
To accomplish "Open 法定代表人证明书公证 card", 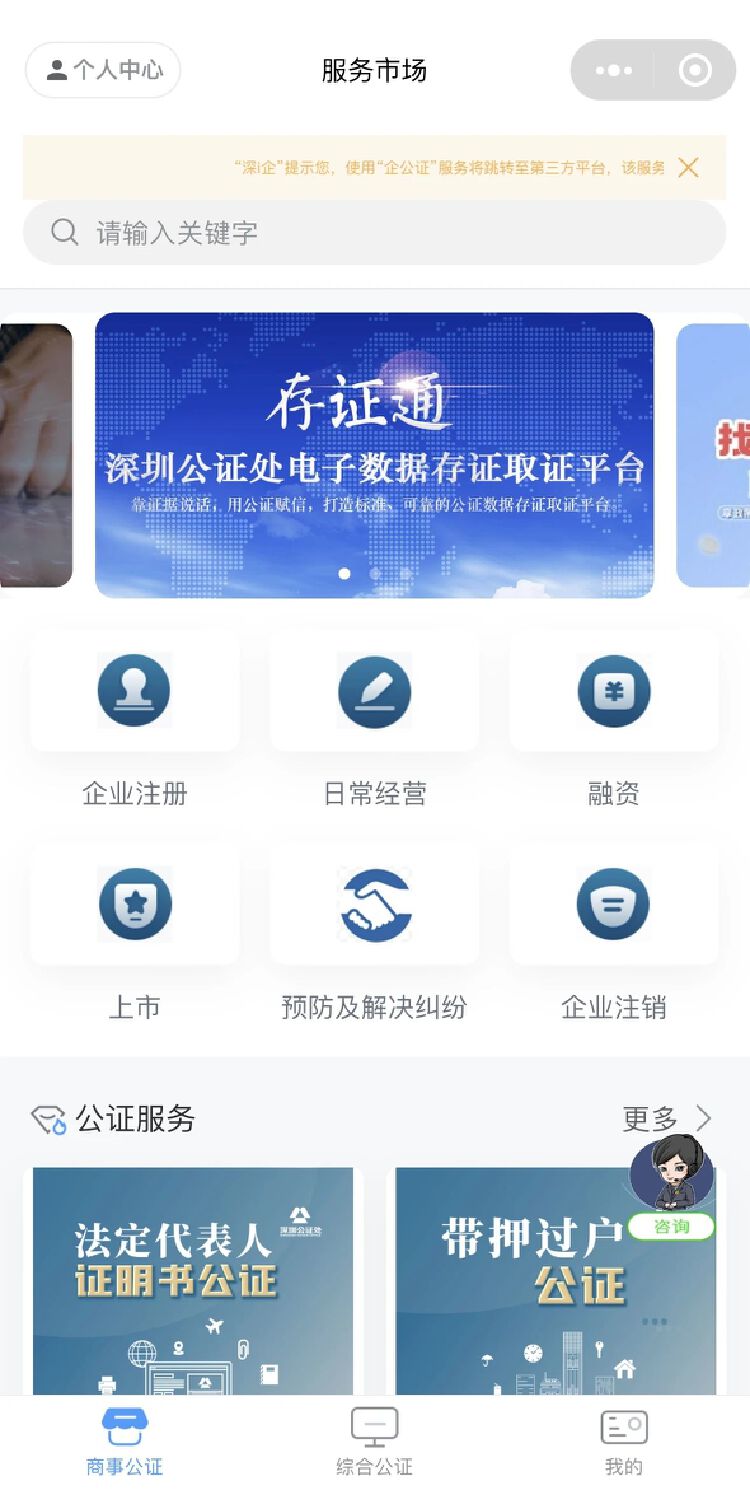I will [x=193, y=1280].
